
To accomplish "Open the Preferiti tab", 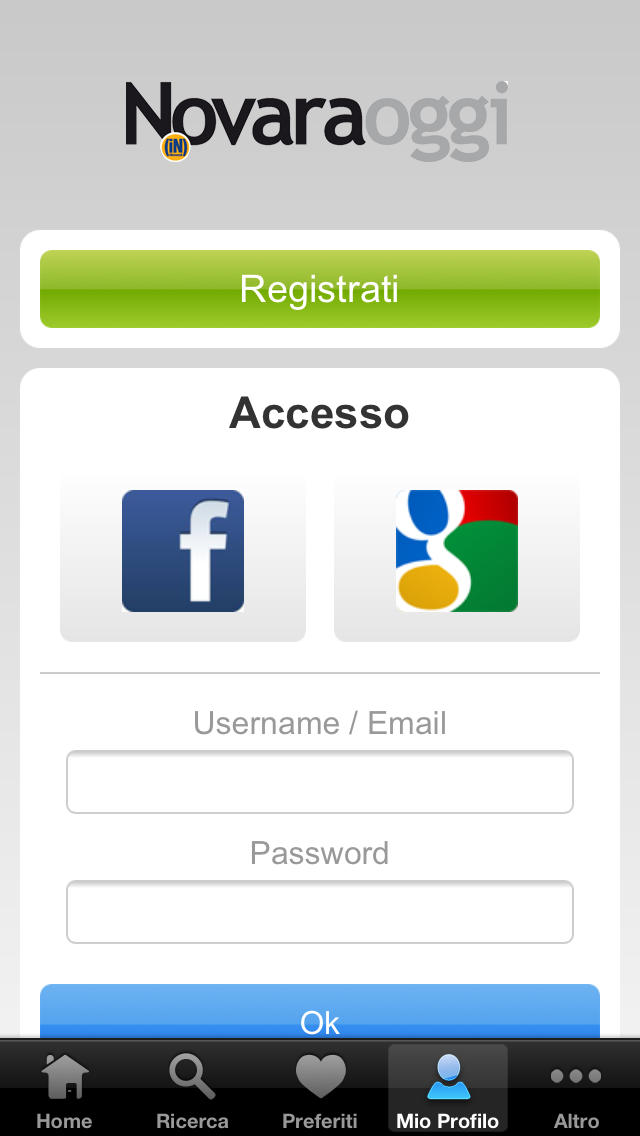I will coord(320,1089).
